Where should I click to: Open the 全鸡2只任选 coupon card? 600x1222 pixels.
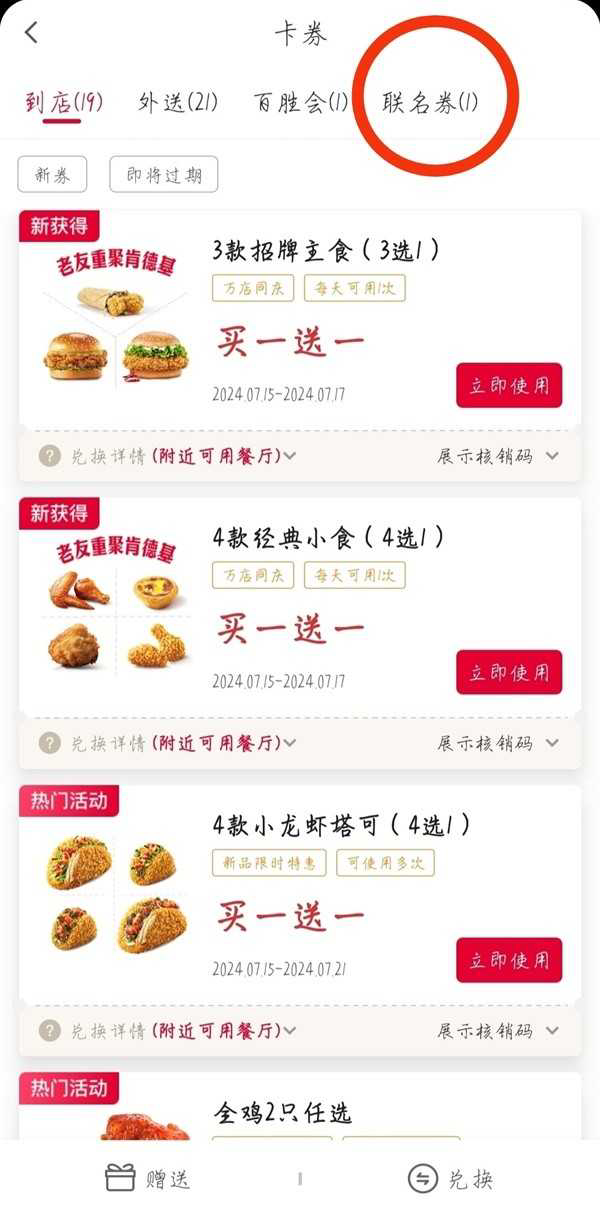click(300, 1110)
